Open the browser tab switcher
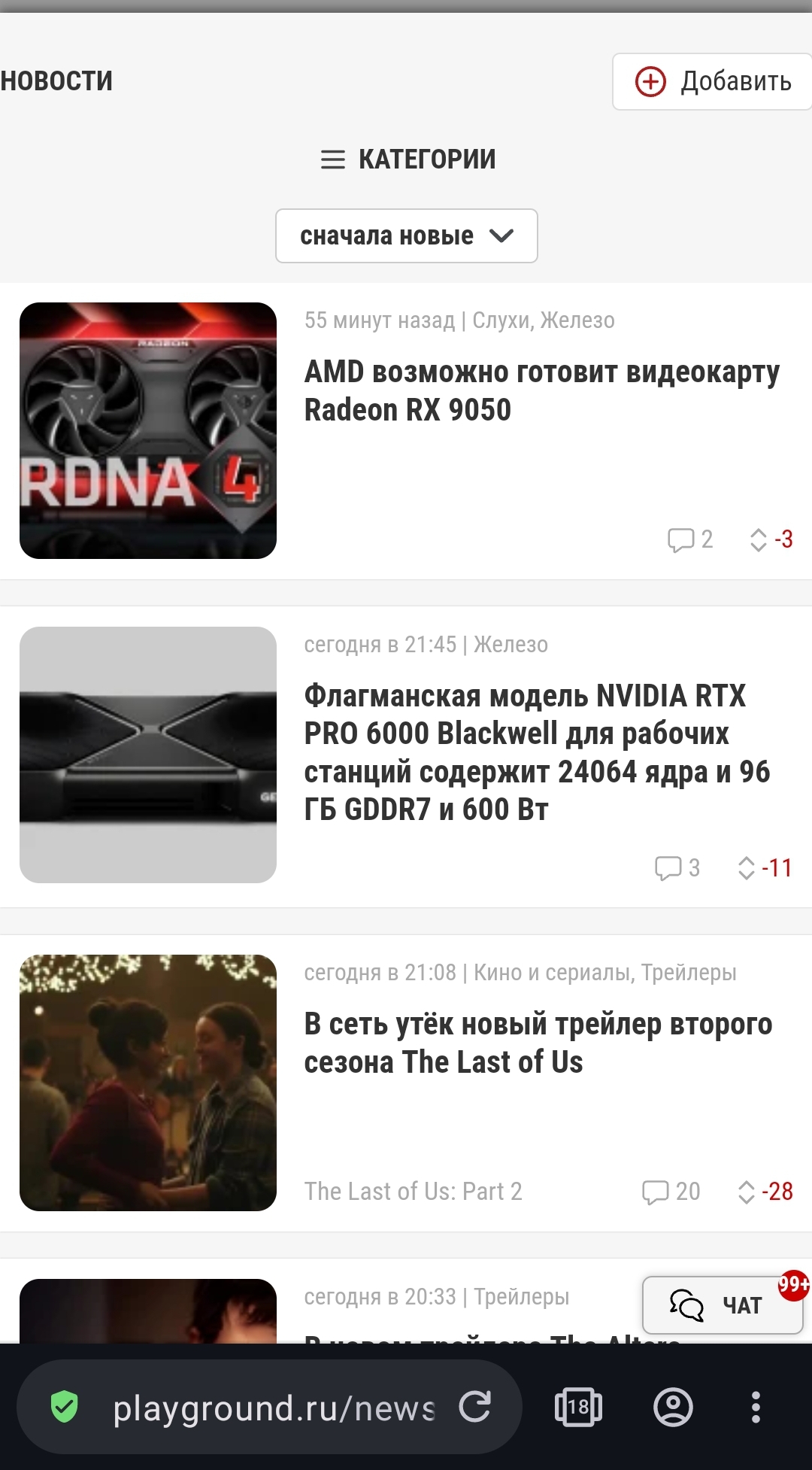The width and height of the screenshot is (812, 1470). point(577,1407)
